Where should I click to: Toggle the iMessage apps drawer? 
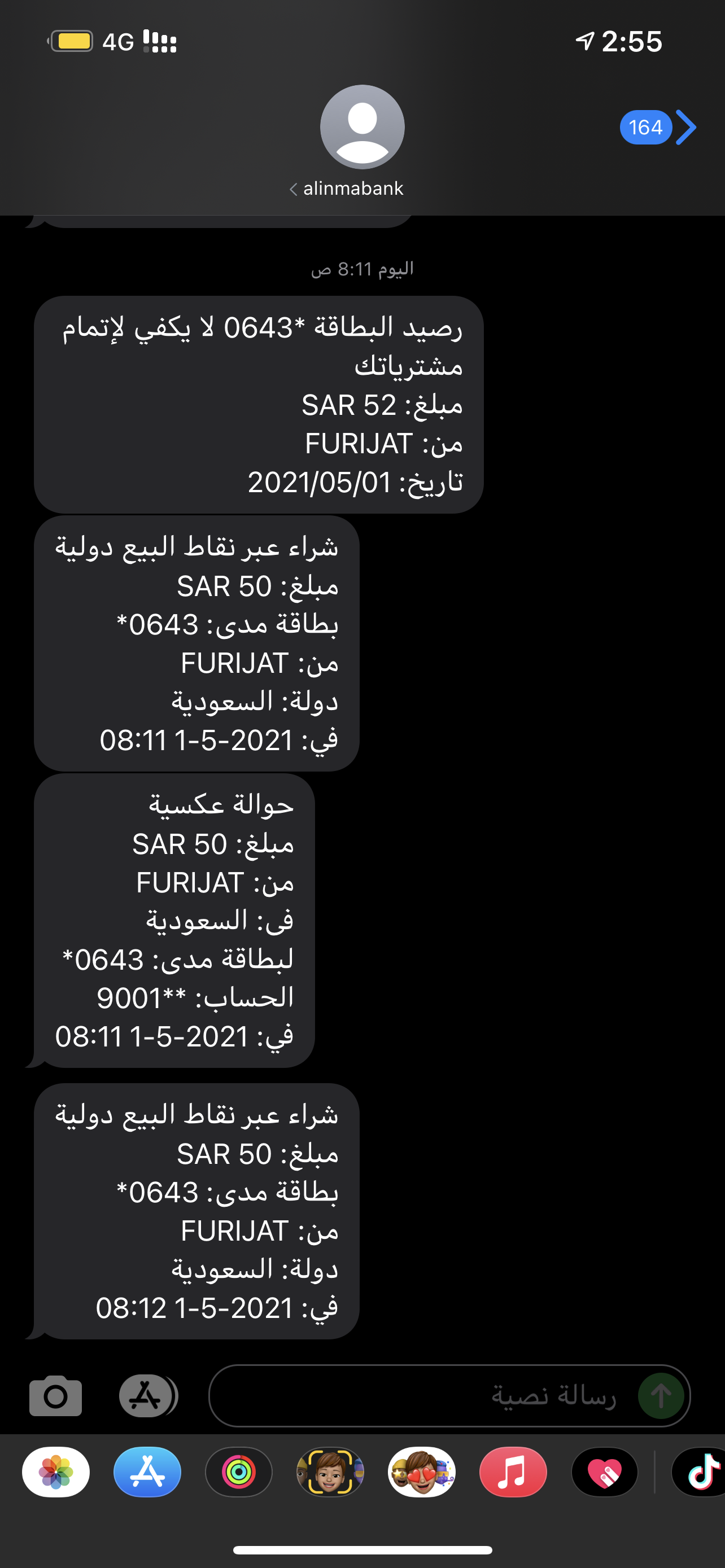click(146, 1396)
